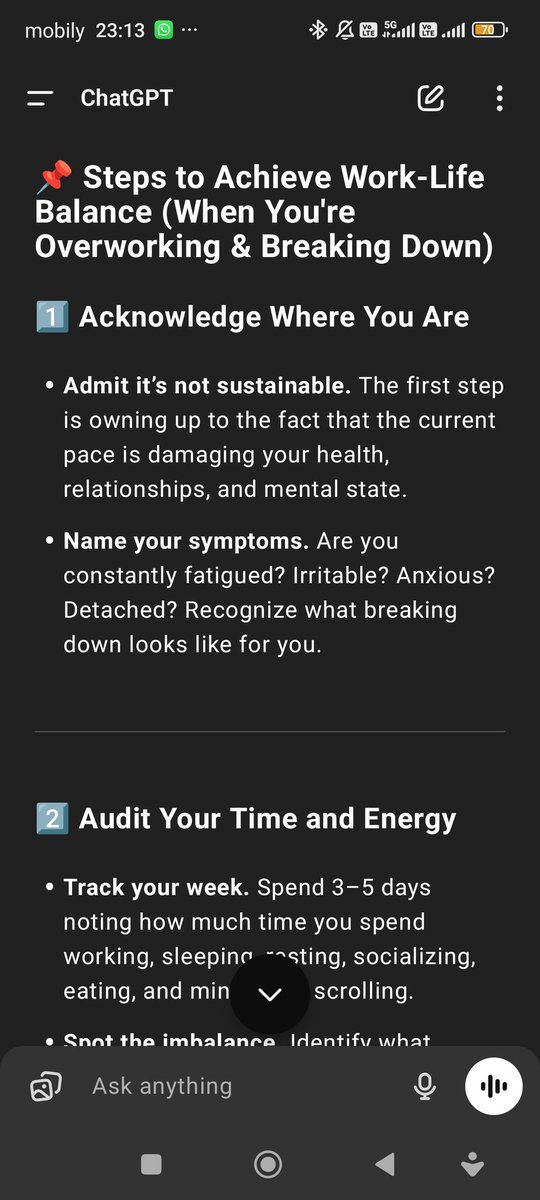Start dictation with the microphone icon
Screen dimensions: 540x1200
(x=425, y=1086)
